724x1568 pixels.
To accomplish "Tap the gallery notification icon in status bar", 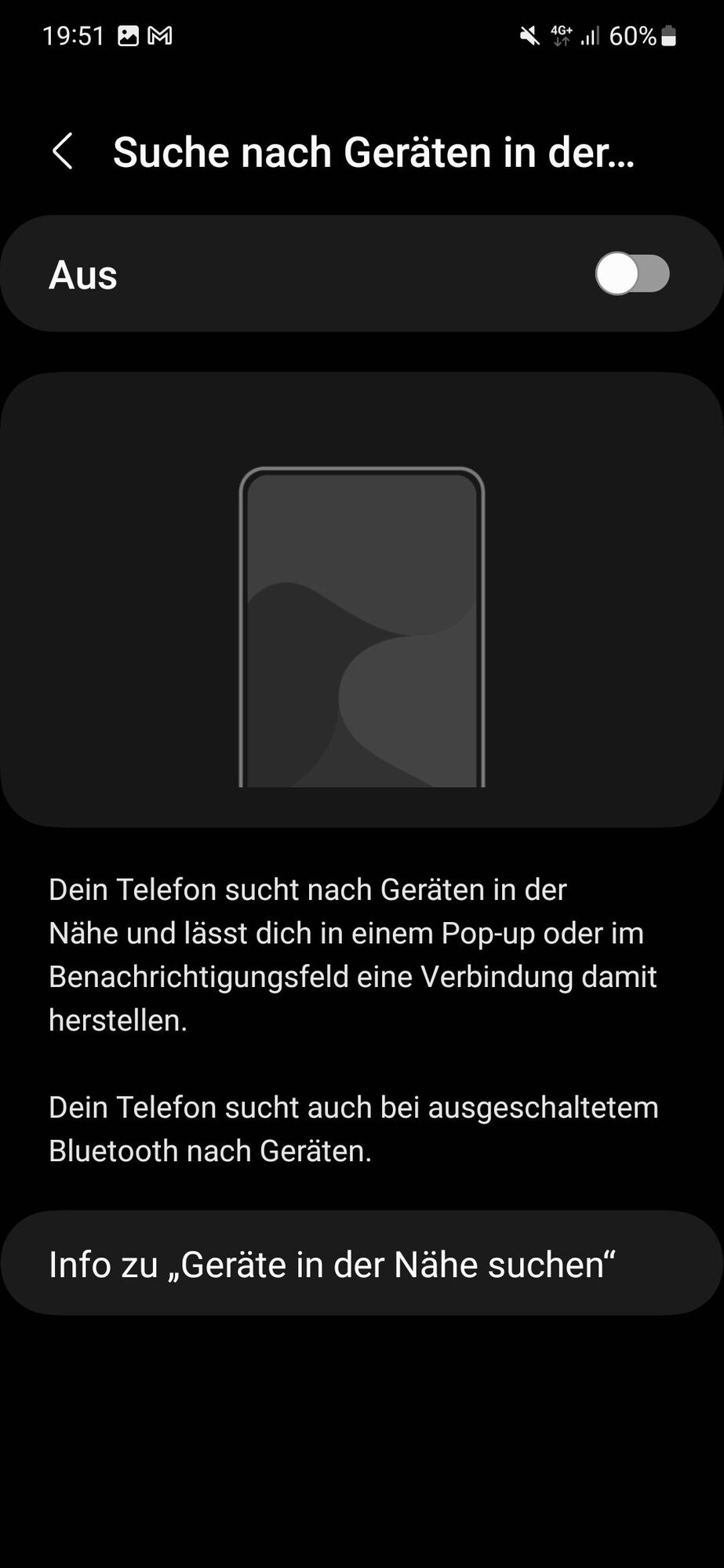I will tap(128, 34).
